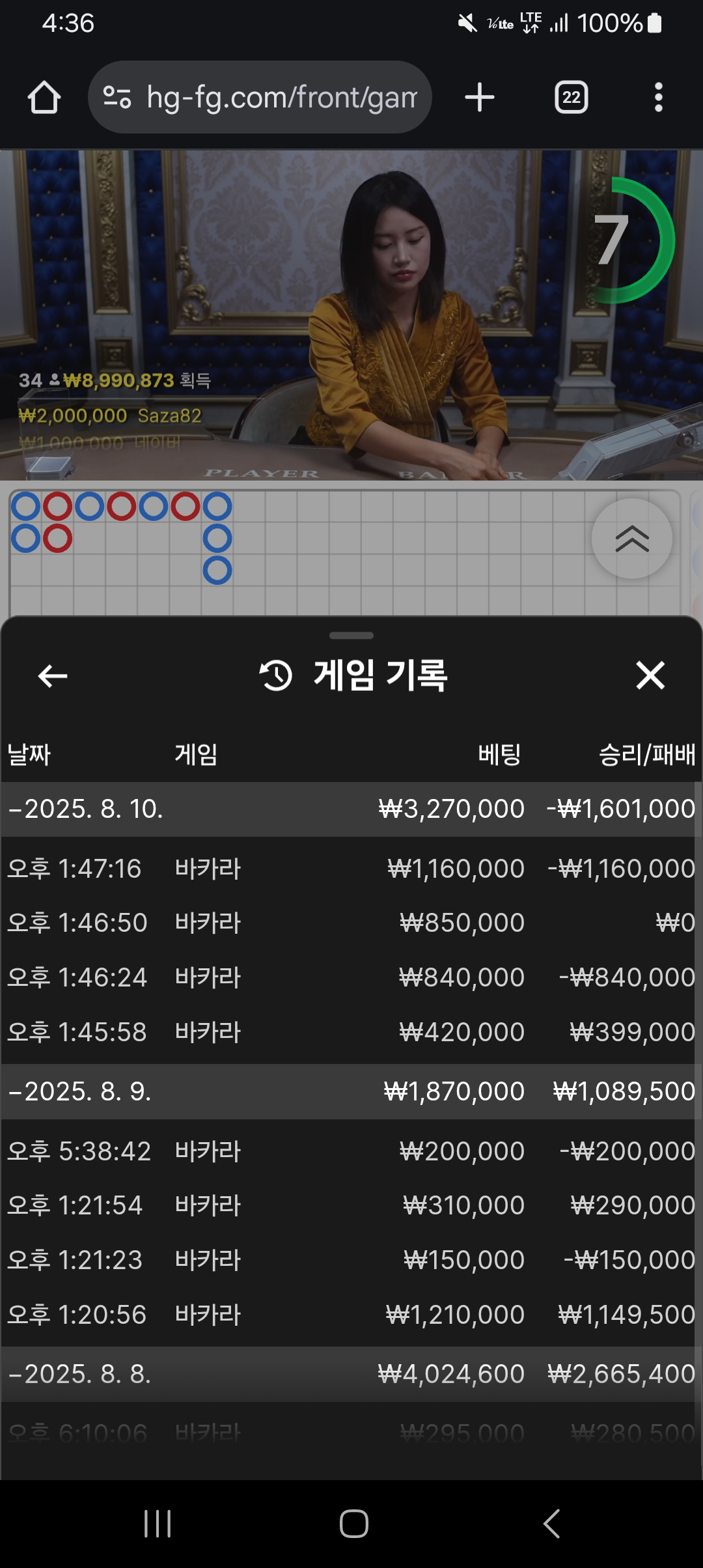Tap the system back button
703x1568 pixels.
point(551,1524)
